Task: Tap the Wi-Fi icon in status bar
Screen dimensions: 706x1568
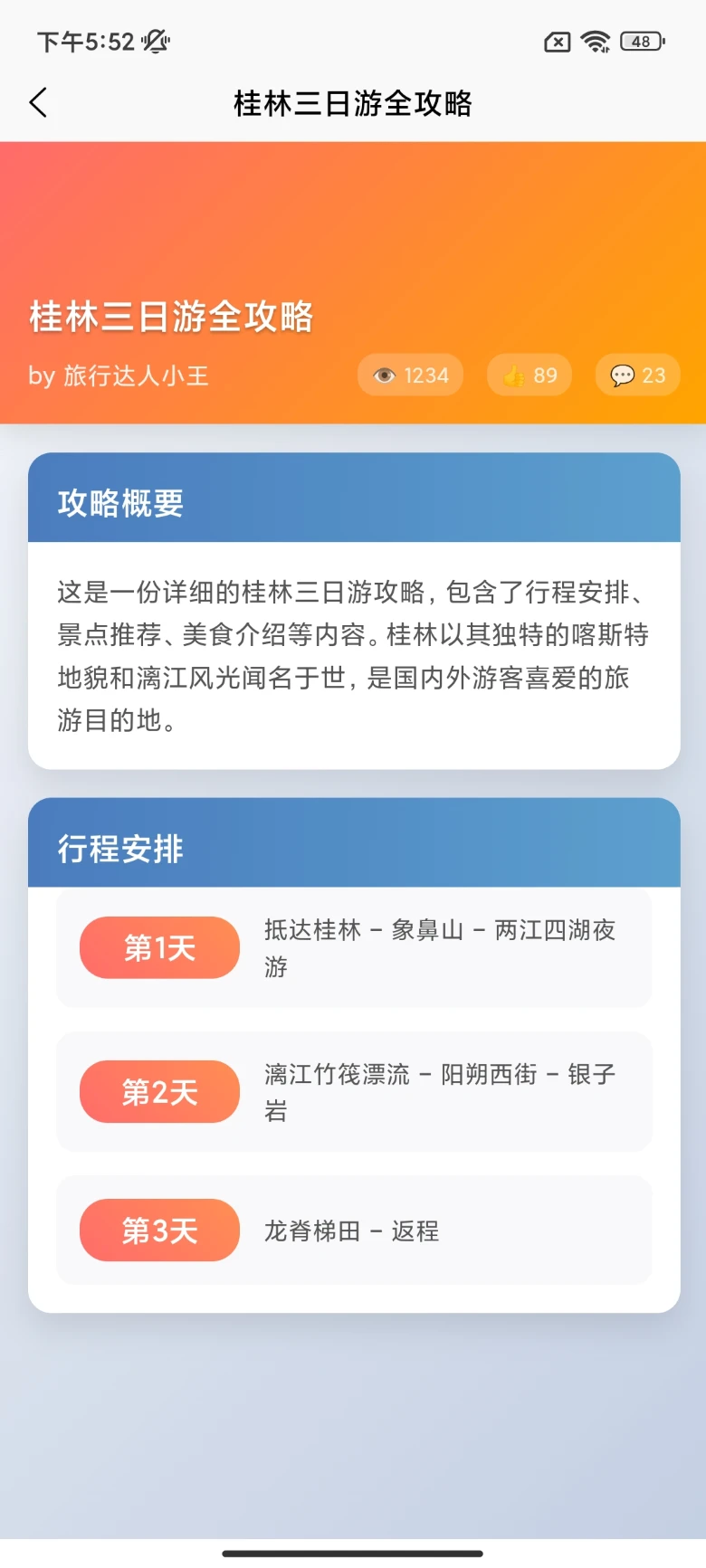Action: (596, 41)
